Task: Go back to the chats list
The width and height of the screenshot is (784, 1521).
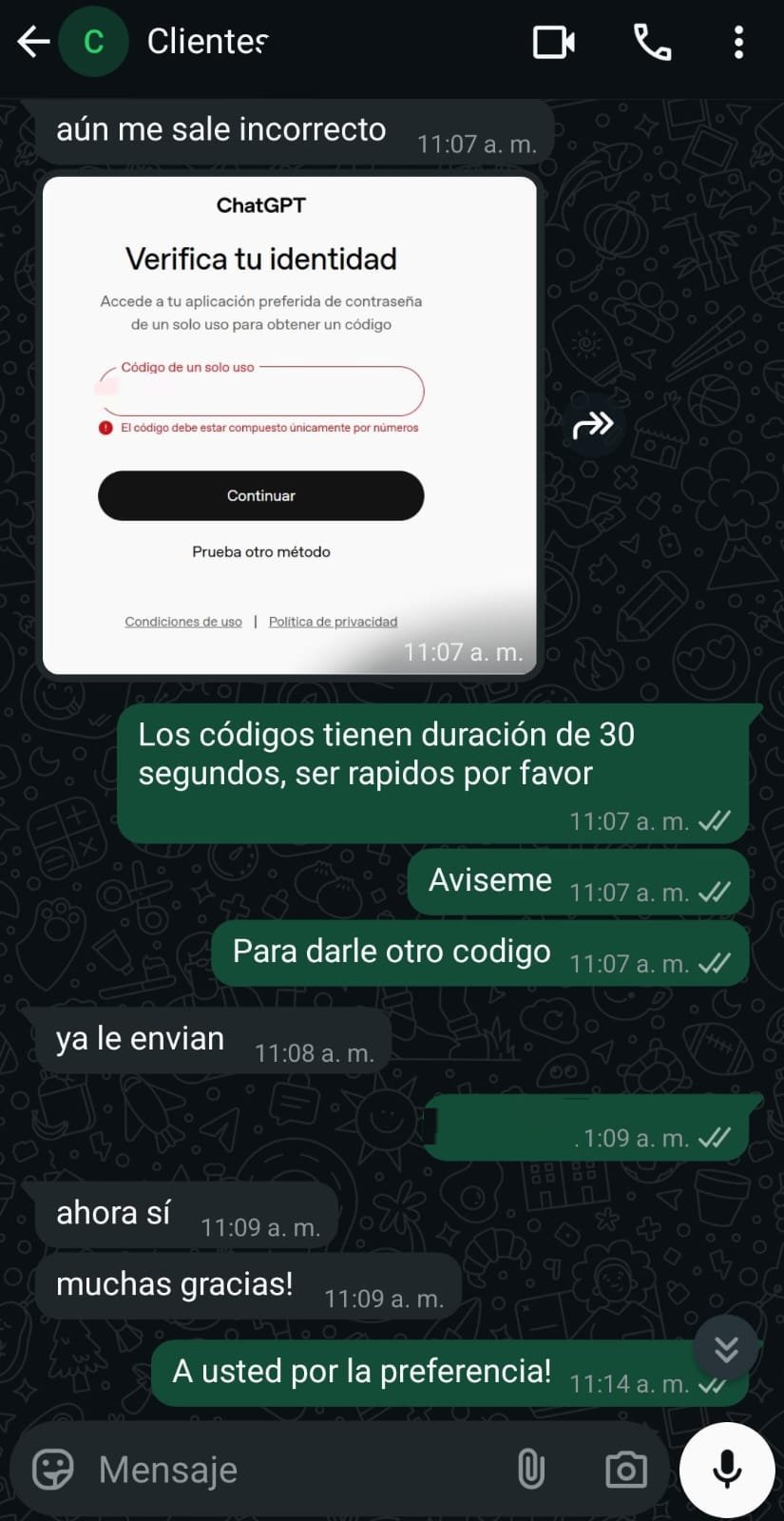Action: click(33, 42)
